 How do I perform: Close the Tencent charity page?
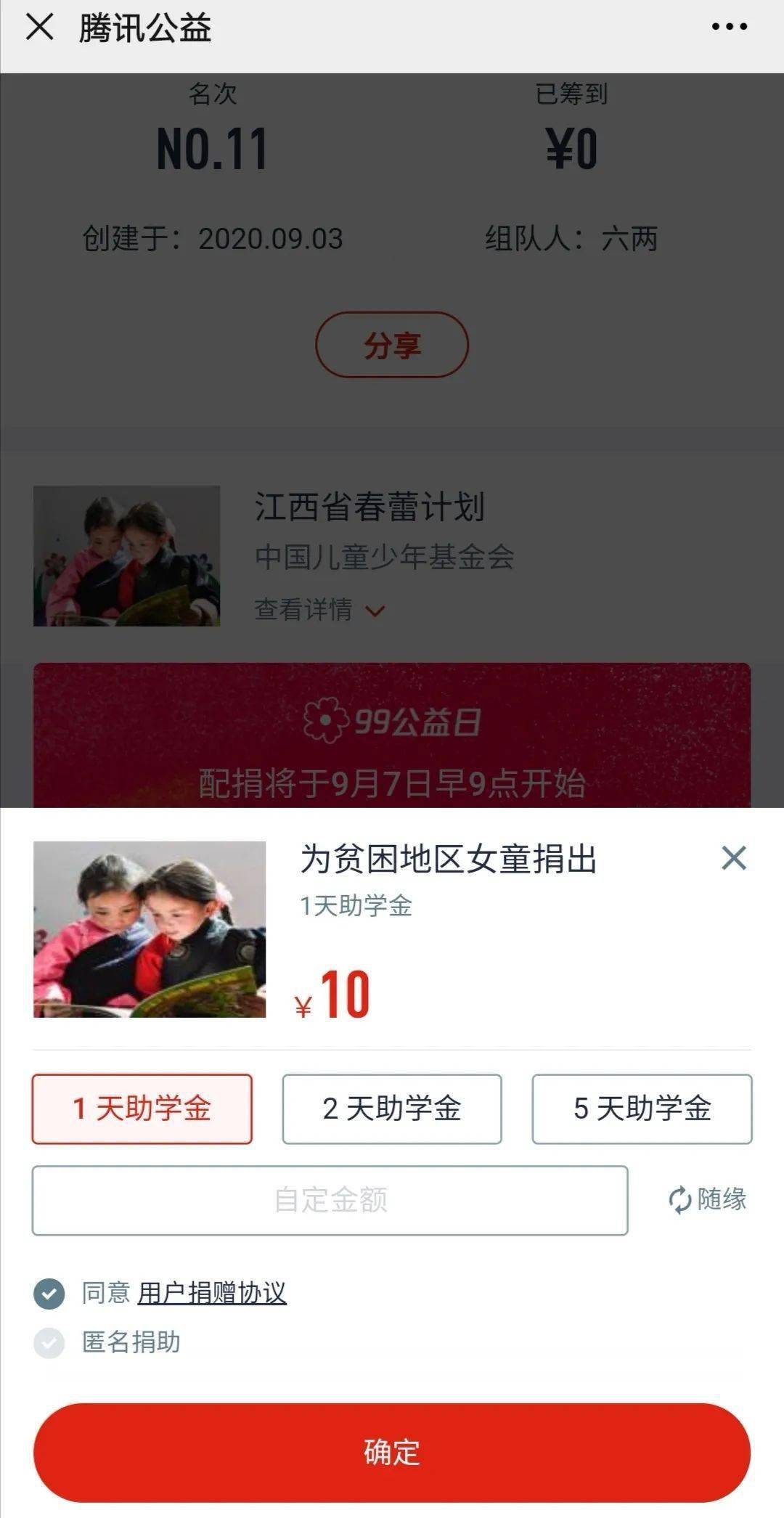(x=39, y=28)
